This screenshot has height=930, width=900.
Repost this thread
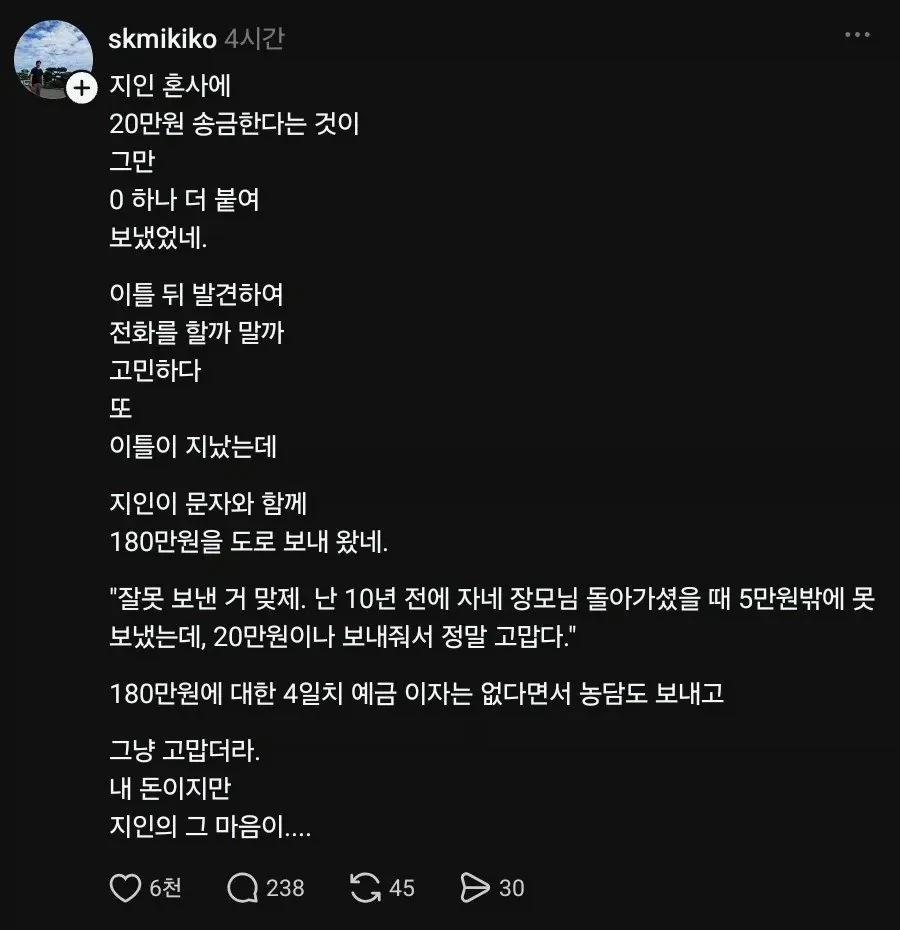pyautogui.click(x=365, y=888)
